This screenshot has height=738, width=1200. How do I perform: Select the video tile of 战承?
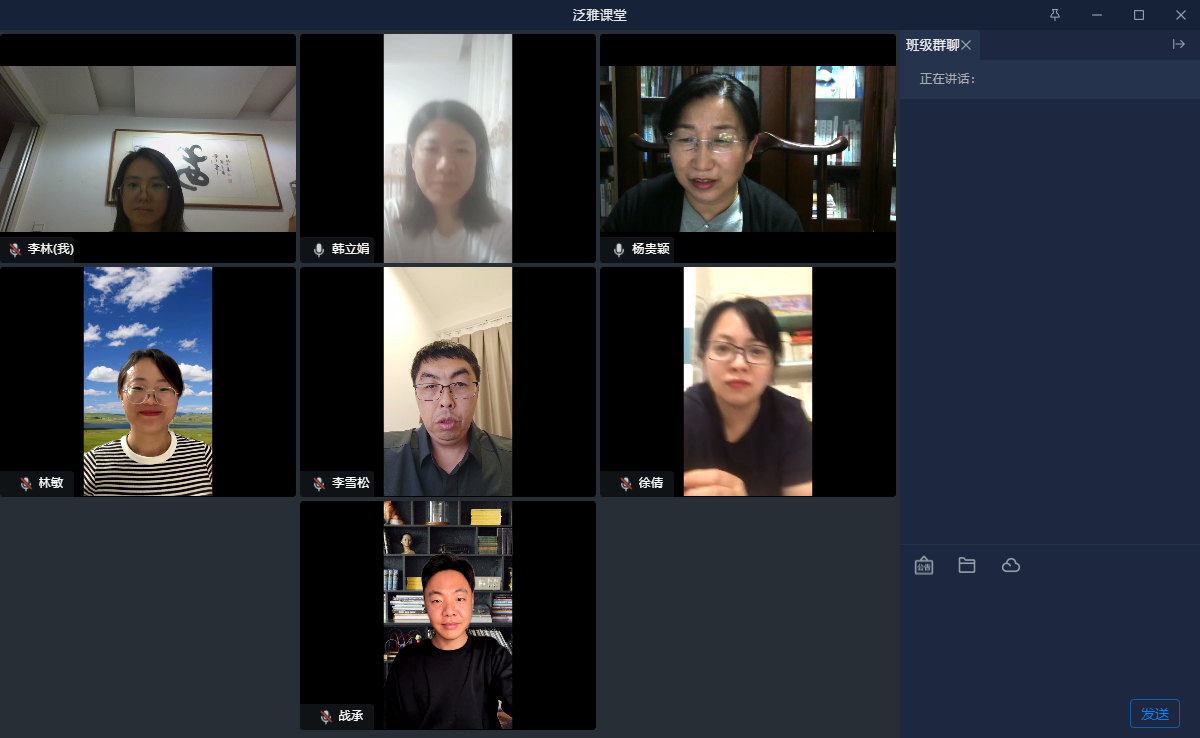pos(448,615)
